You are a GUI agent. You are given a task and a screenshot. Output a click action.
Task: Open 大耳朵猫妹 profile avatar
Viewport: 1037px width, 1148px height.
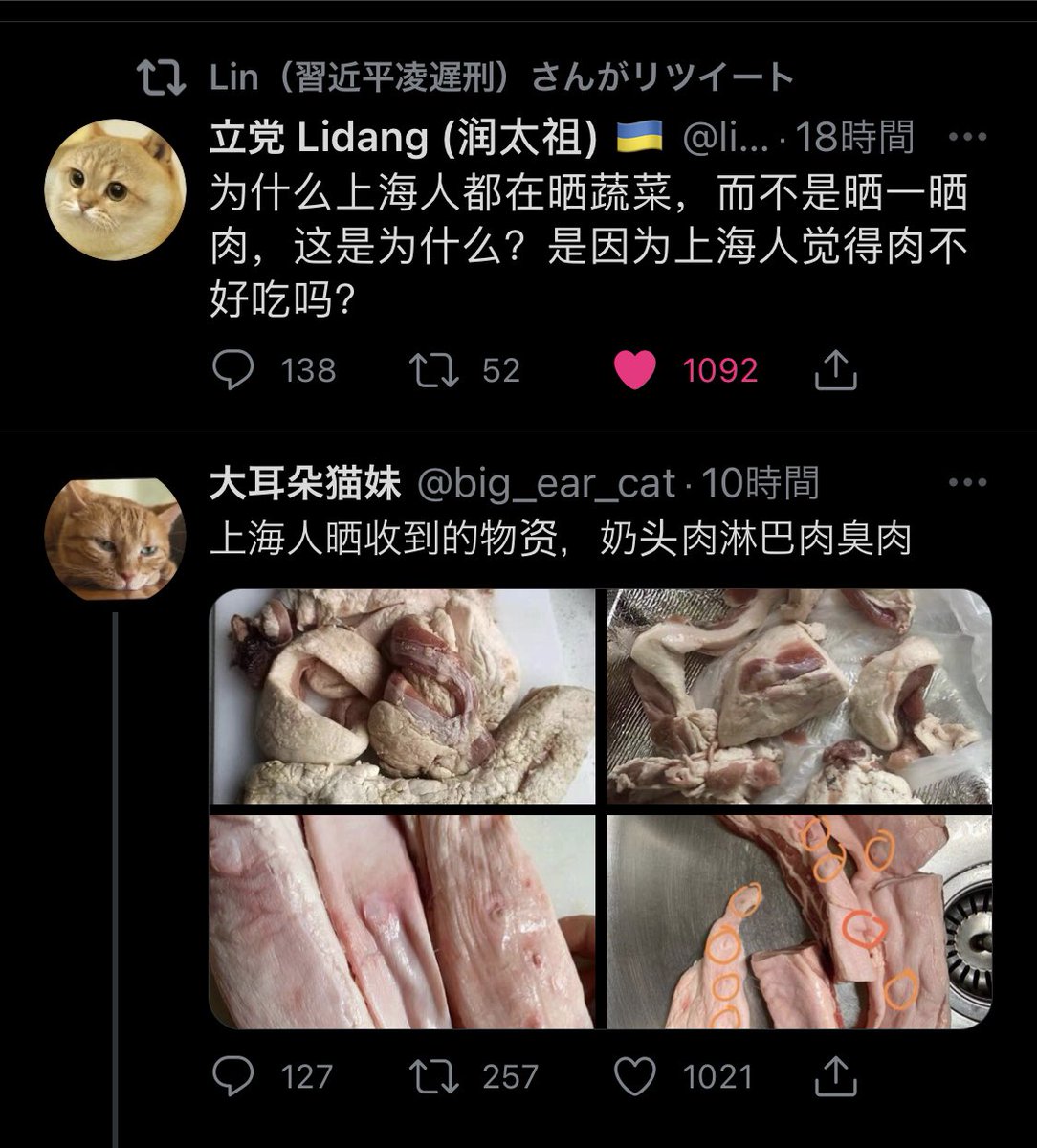coord(115,539)
